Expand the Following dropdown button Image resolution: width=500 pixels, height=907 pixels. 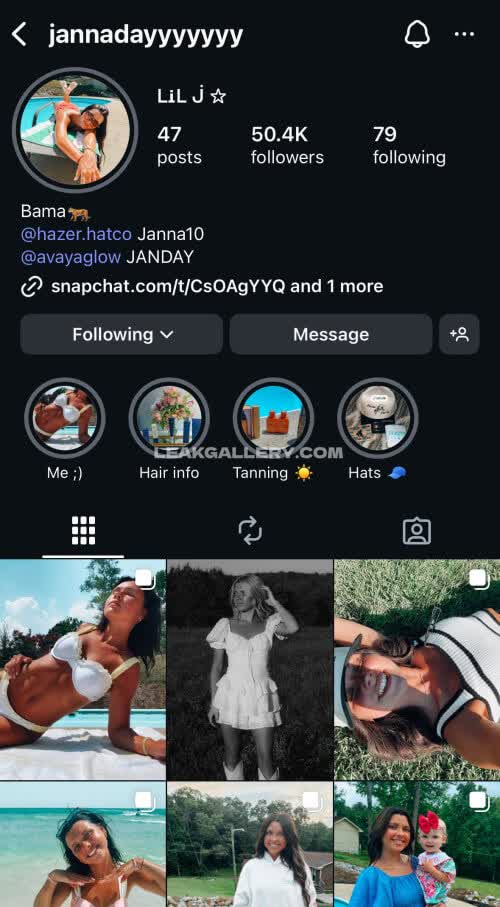(122, 334)
